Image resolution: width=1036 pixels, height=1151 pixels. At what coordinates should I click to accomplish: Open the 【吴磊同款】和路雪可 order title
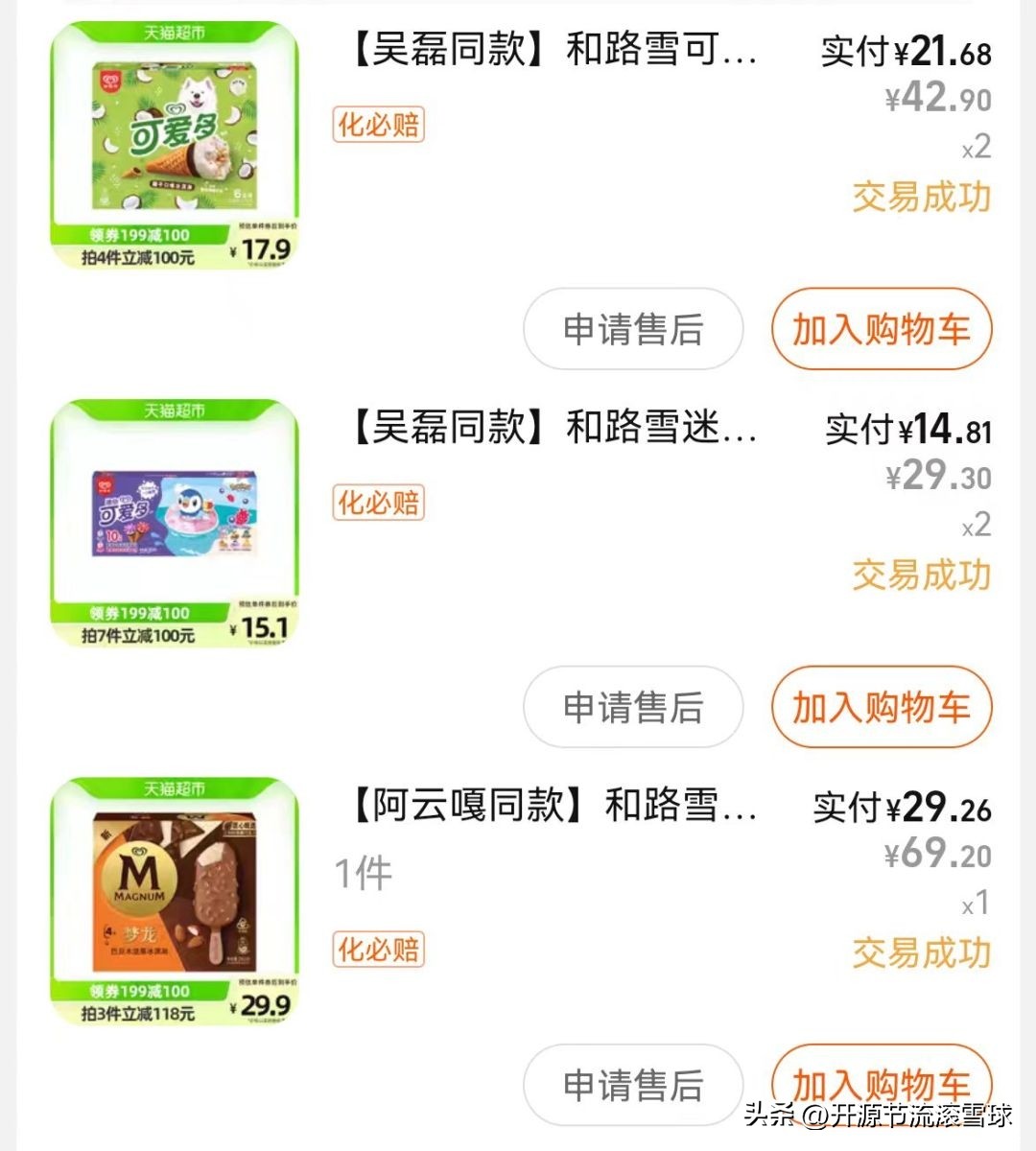coord(552,50)
